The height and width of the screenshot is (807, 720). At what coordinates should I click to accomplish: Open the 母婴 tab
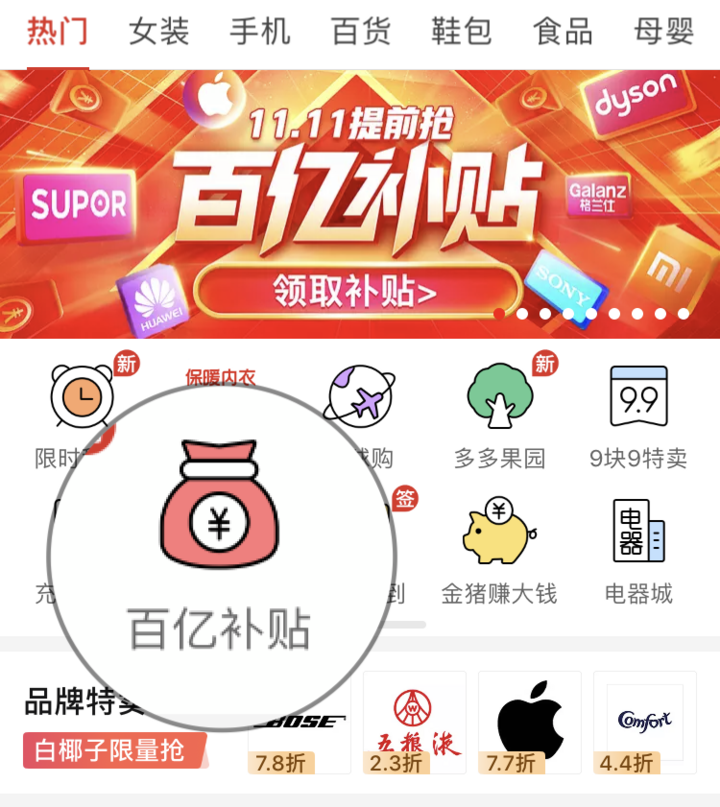pos(663,31)
